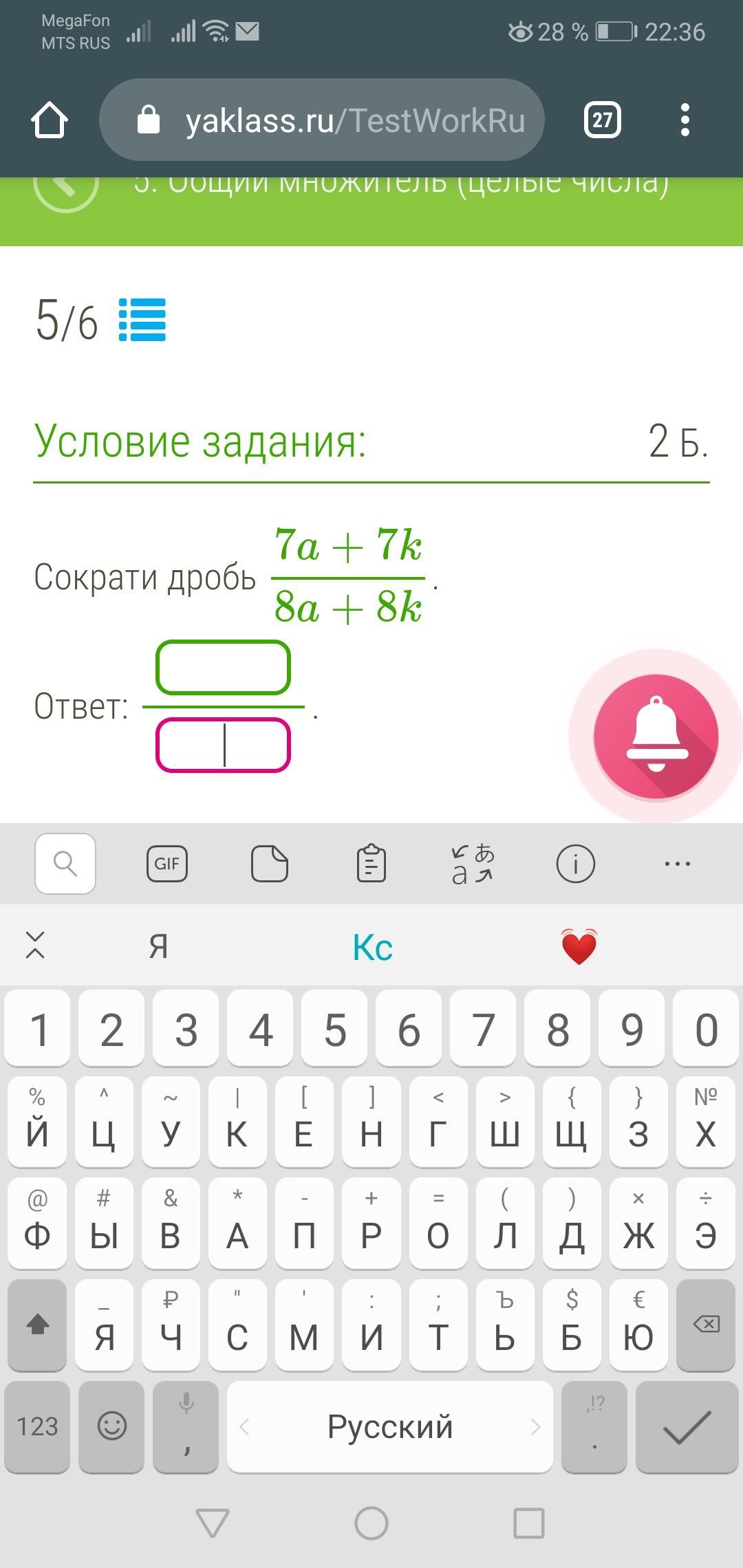Focus the denominator answer field

point(223,745)
